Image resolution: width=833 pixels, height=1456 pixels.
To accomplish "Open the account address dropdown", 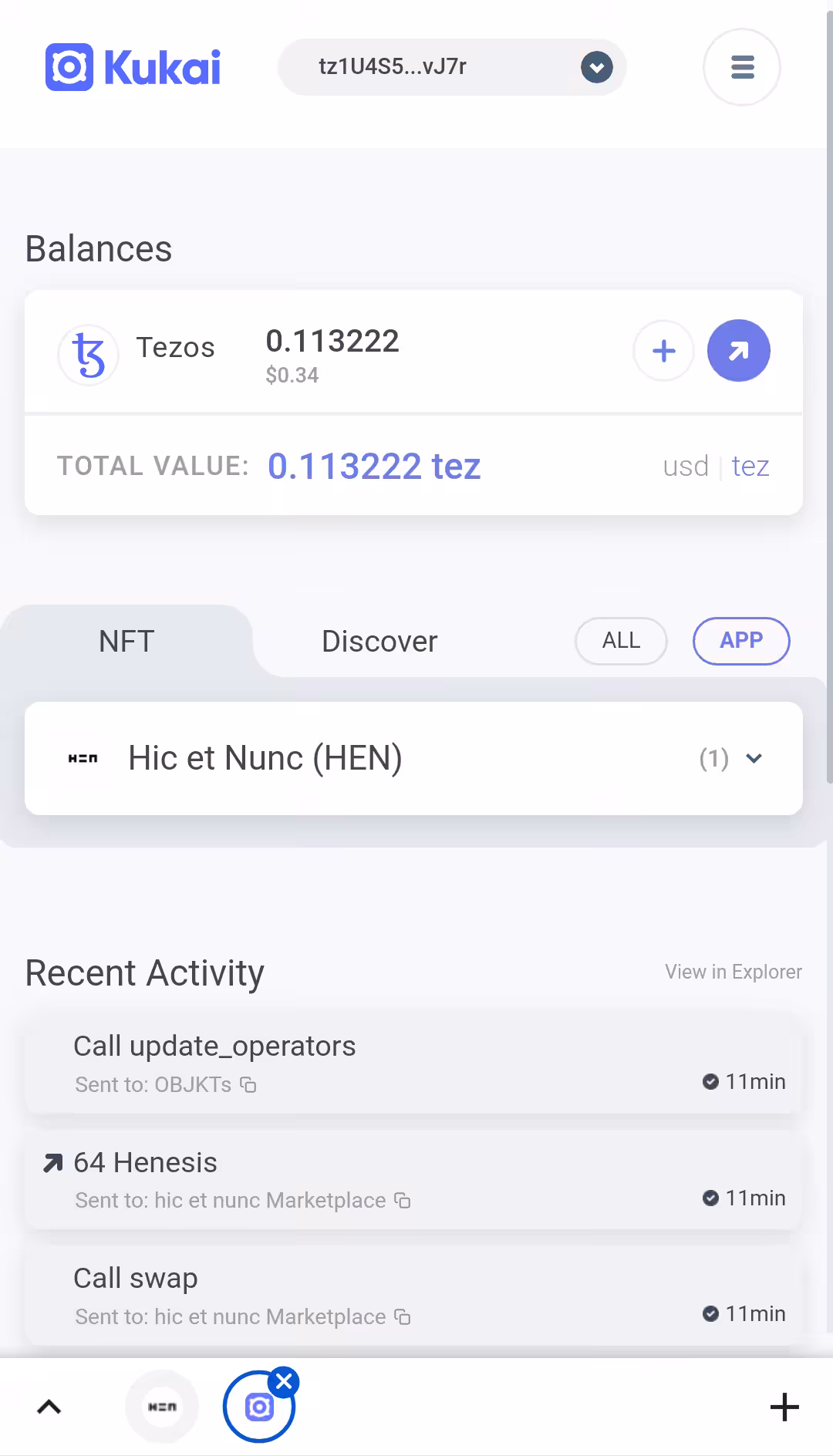I will coord(452,67).
